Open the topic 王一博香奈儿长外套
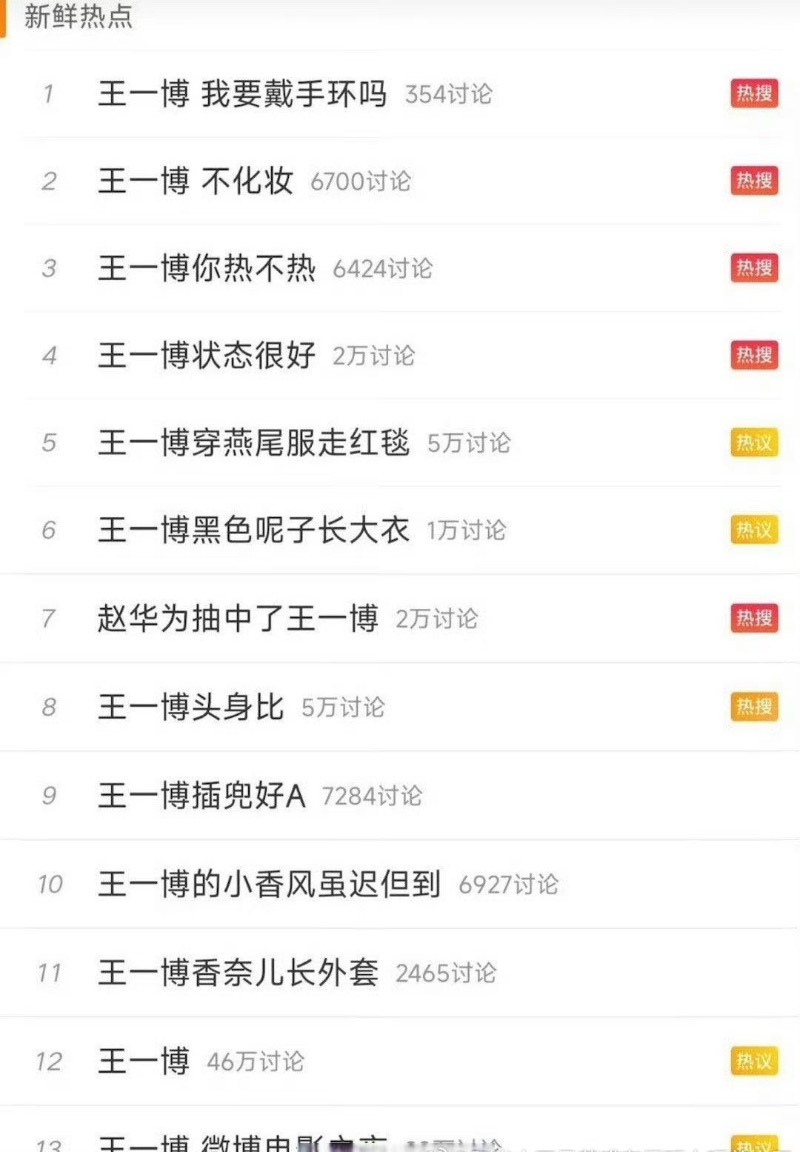Screen dimensions: 800x1152 238,972
